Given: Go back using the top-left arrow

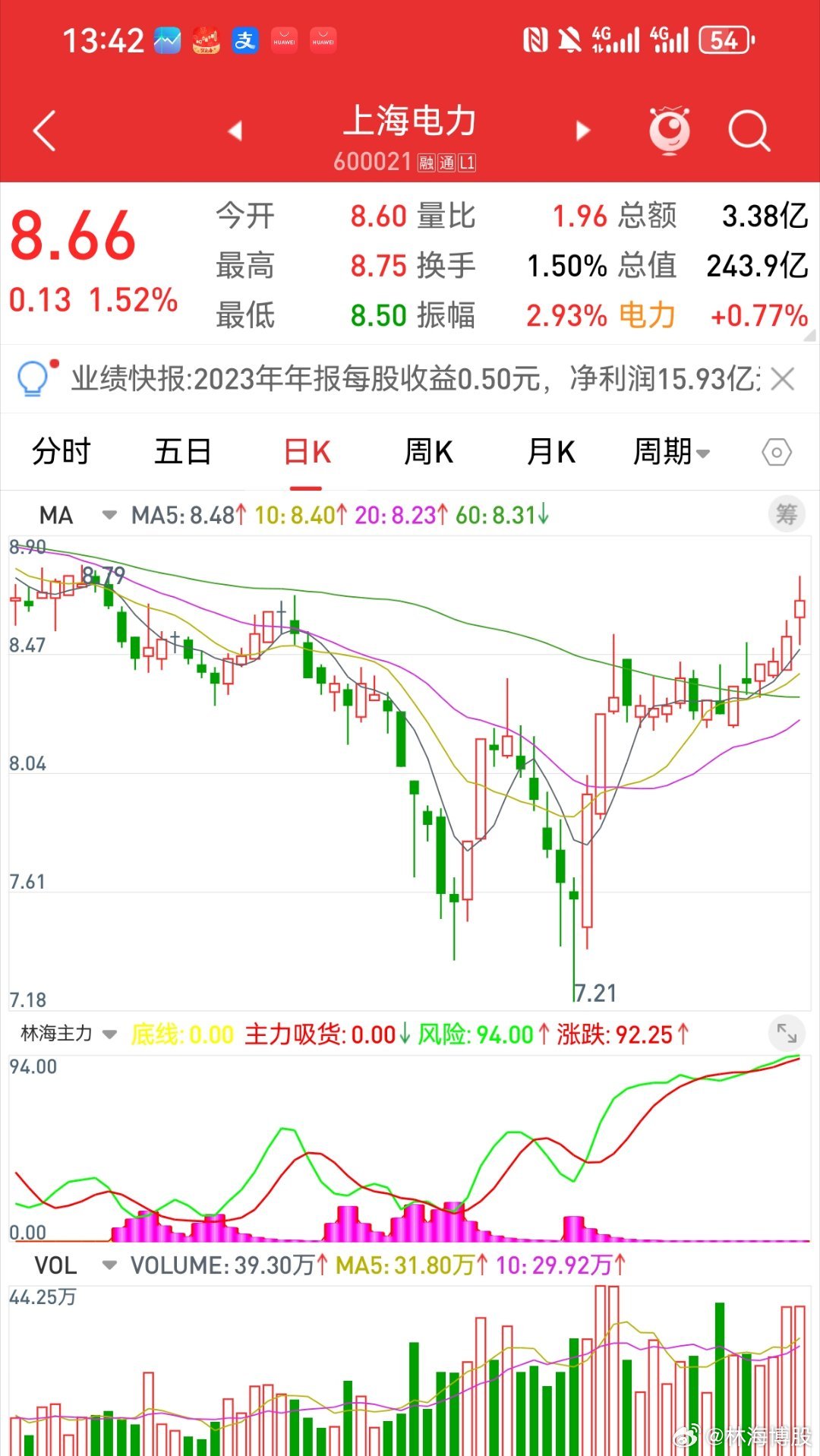Looking at the screenshot, I should tap(45, 131).
